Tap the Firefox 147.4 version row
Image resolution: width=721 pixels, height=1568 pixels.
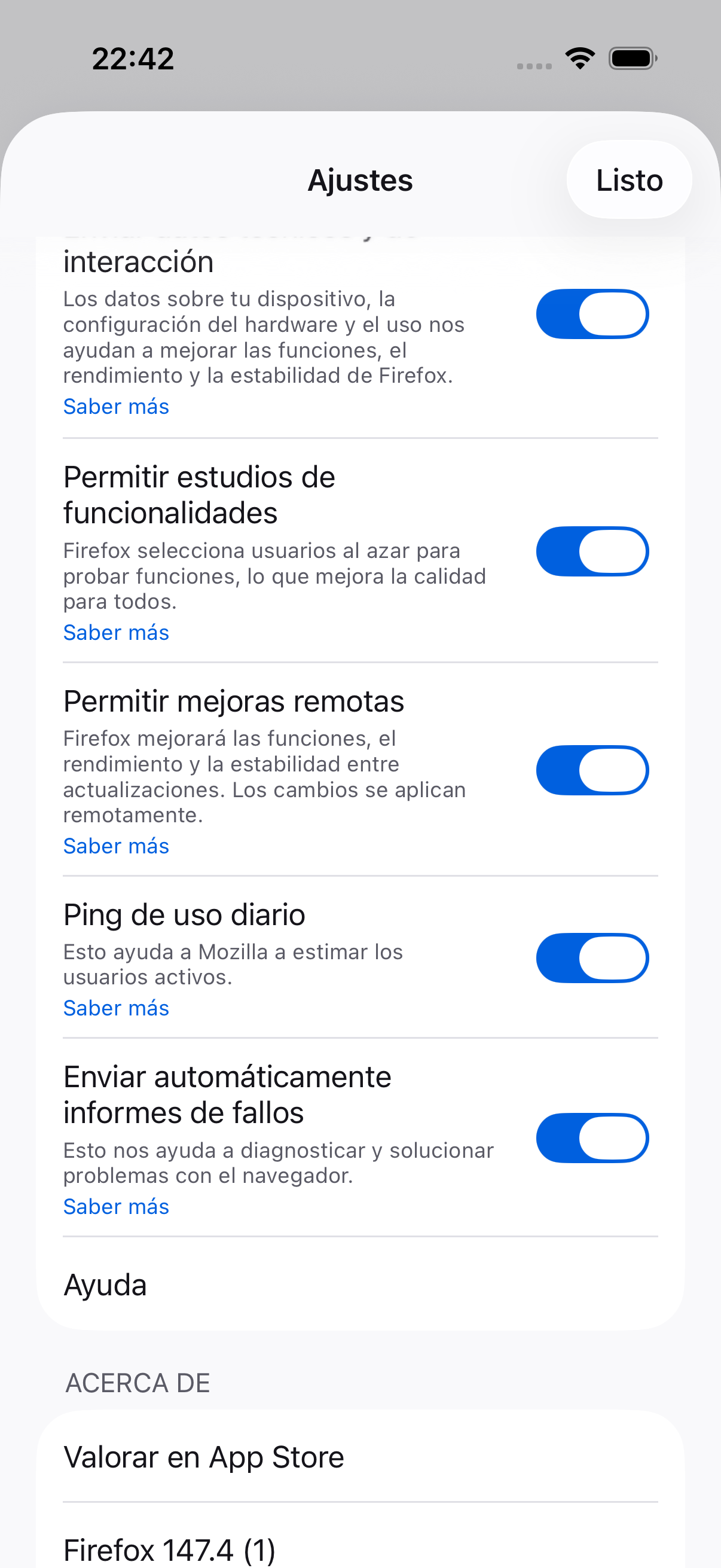(360, 1548)
